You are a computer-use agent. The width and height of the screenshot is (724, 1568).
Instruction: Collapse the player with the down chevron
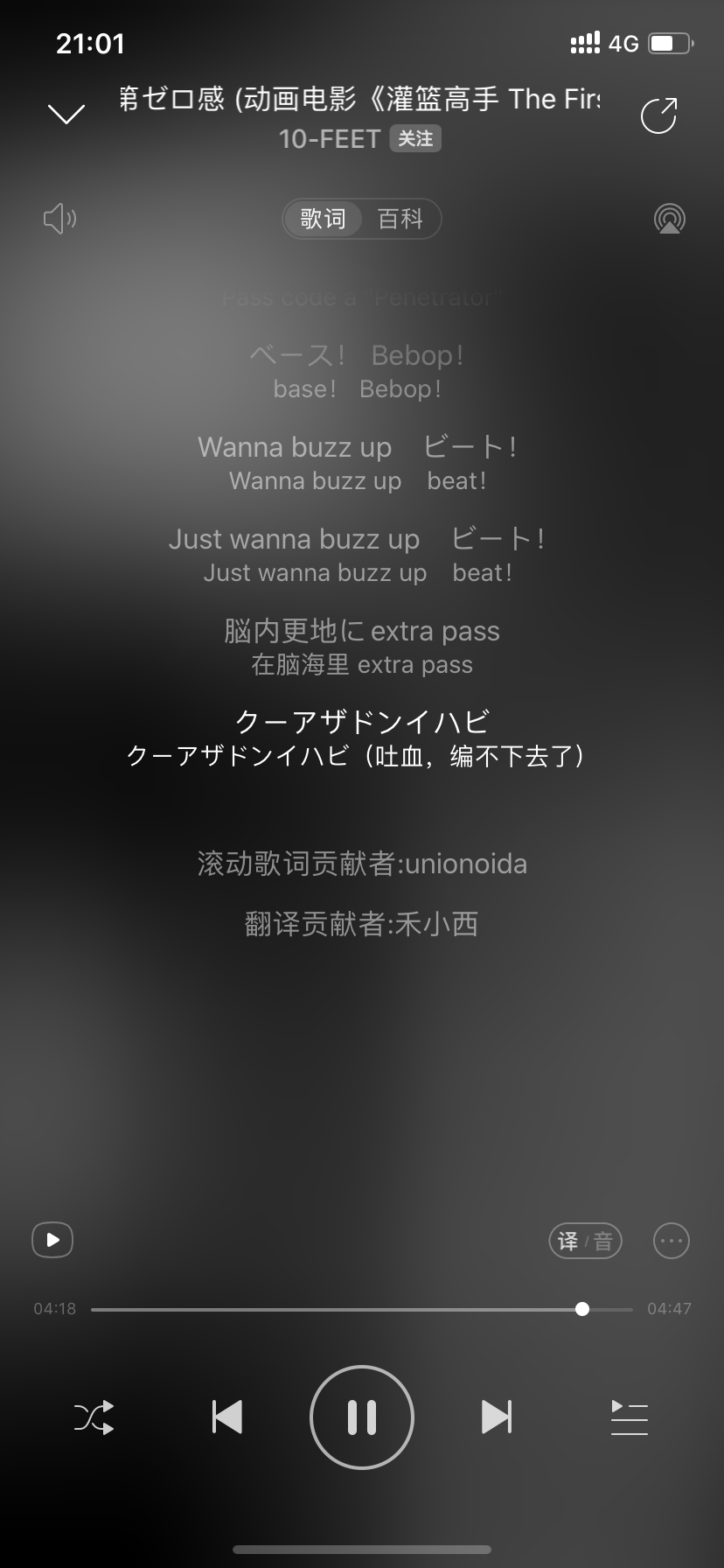[x=66, y=115]
